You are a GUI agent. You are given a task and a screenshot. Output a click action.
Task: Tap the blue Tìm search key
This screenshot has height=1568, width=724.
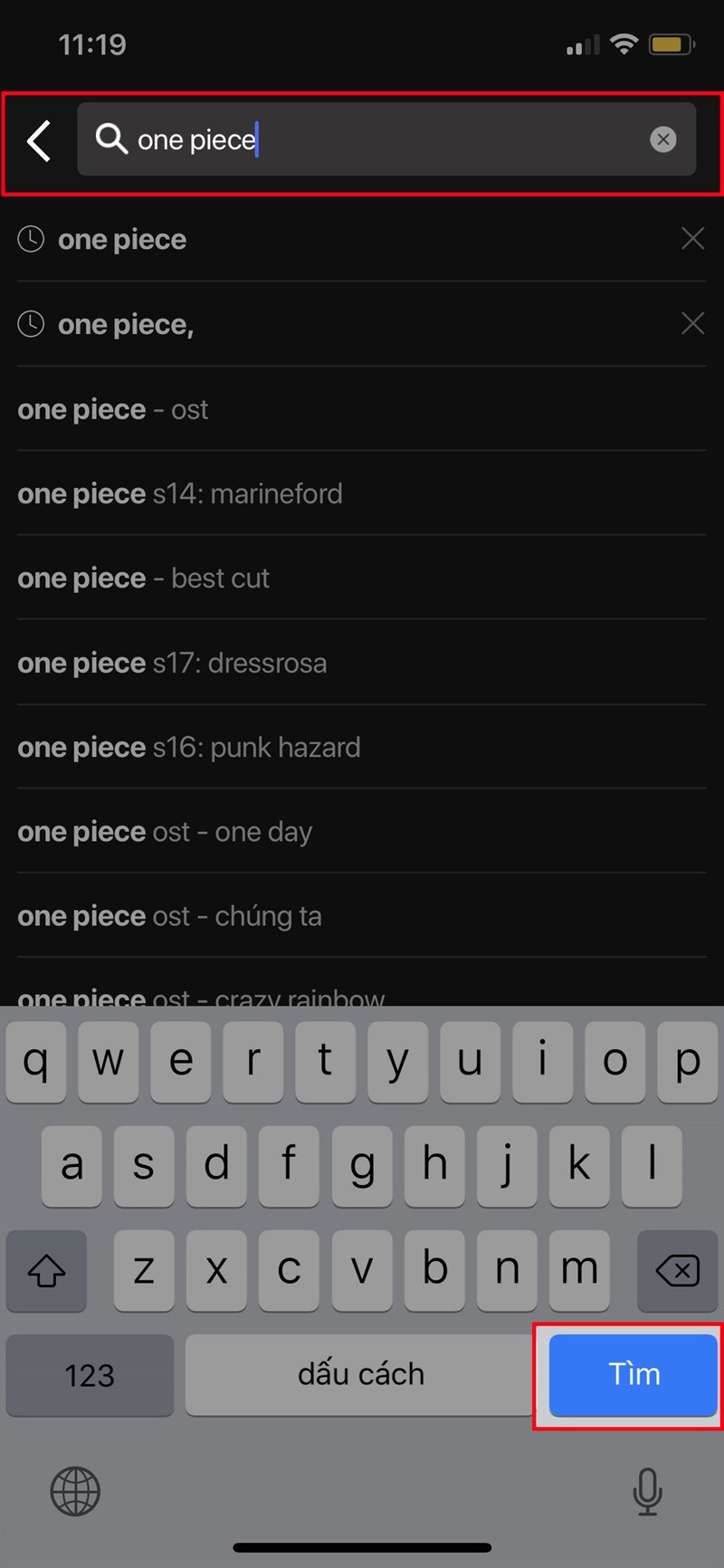633,1374
